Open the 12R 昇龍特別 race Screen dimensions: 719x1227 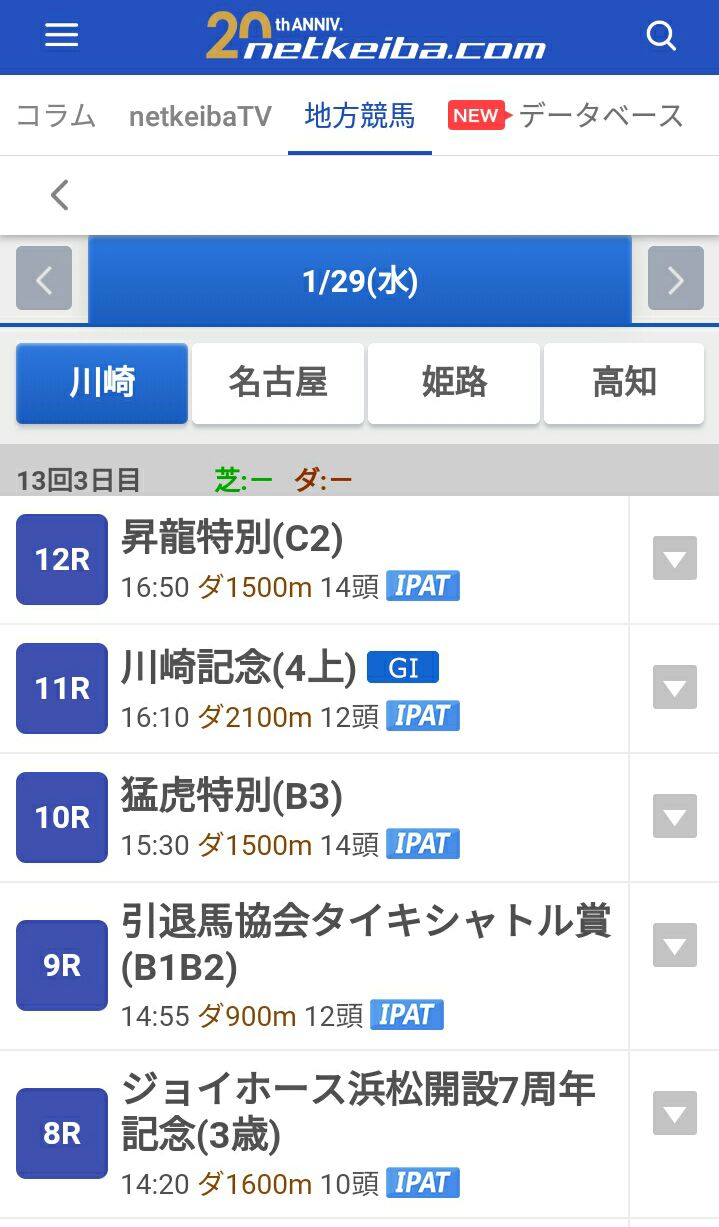pyautogui.click(x=315, y=560)
